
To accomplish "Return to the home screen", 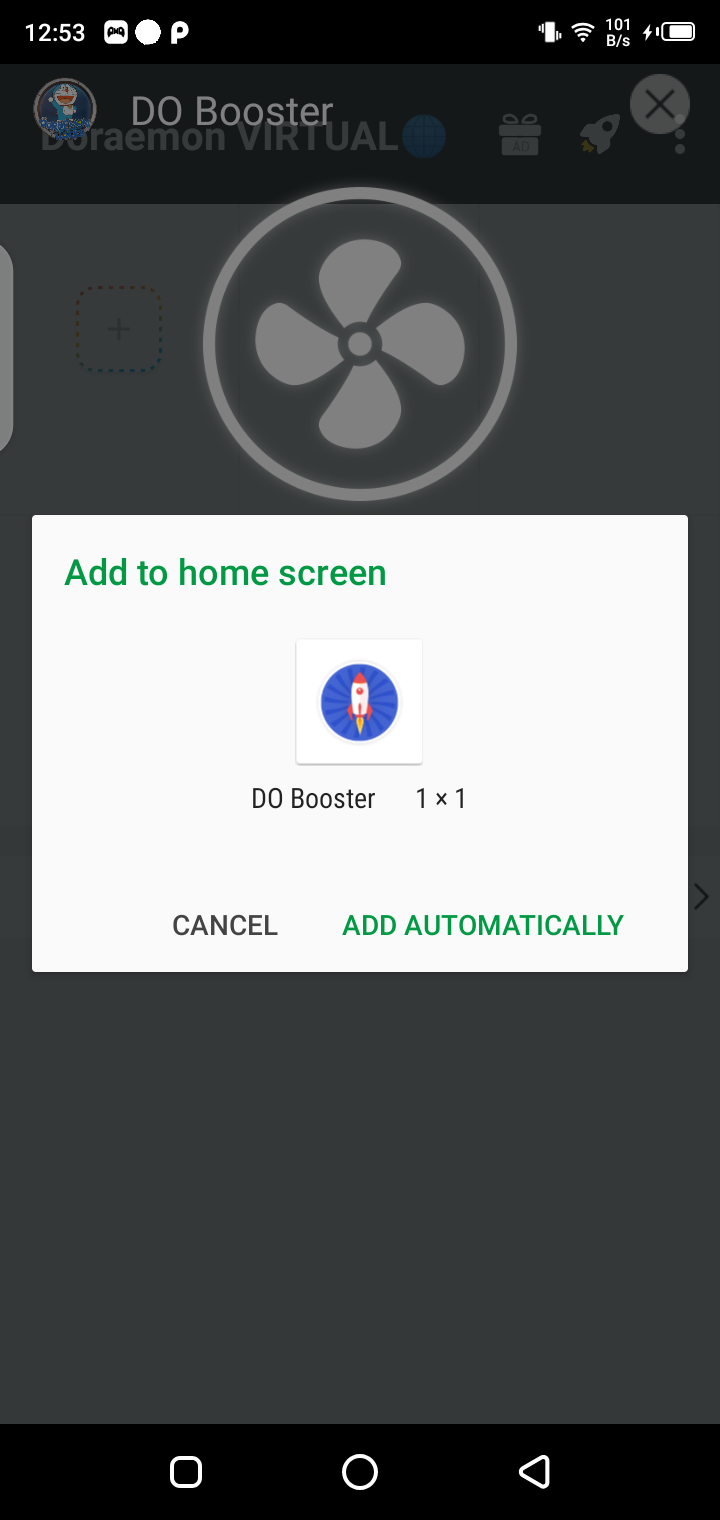I will (360, 1472).
